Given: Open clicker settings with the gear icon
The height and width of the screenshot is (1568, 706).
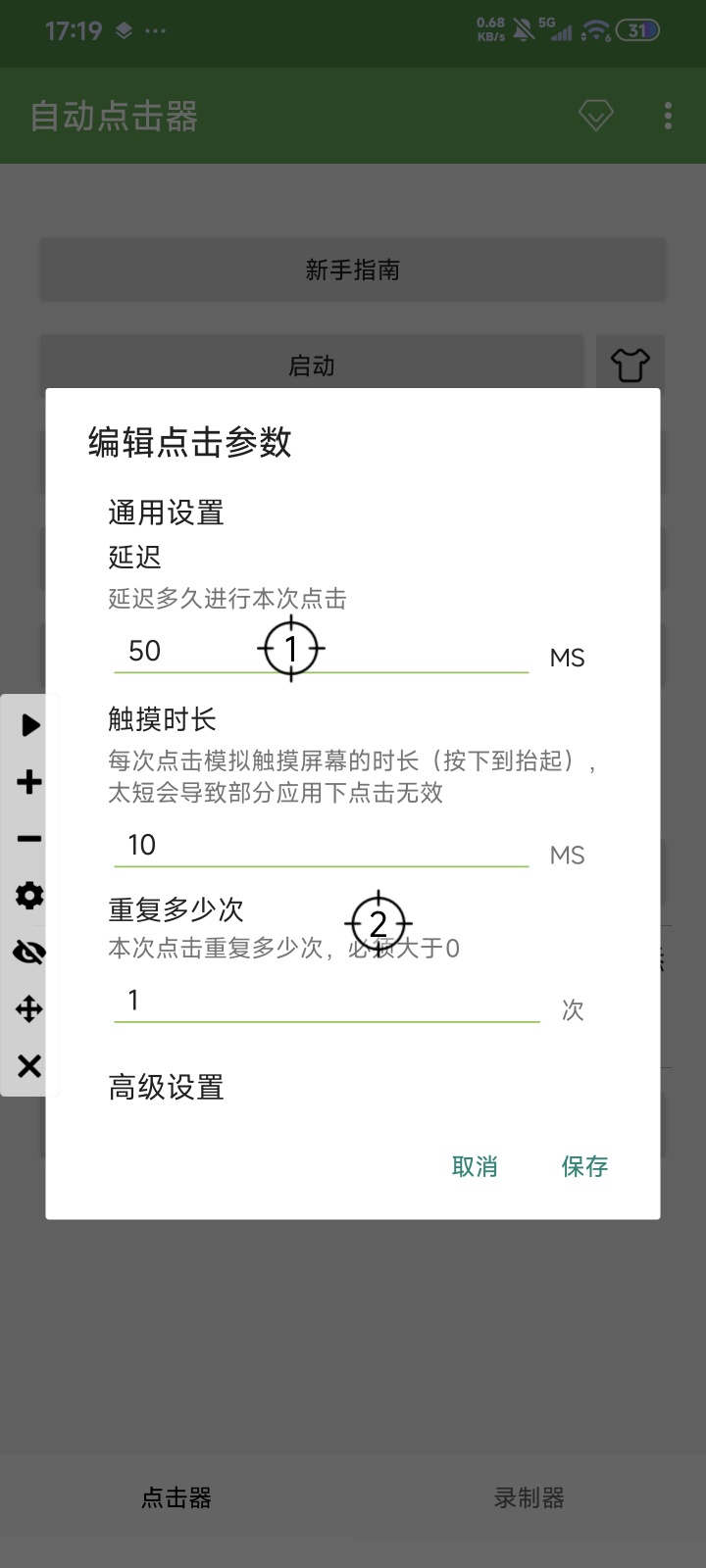Looking at the screenshot, I should click(29, 896).
